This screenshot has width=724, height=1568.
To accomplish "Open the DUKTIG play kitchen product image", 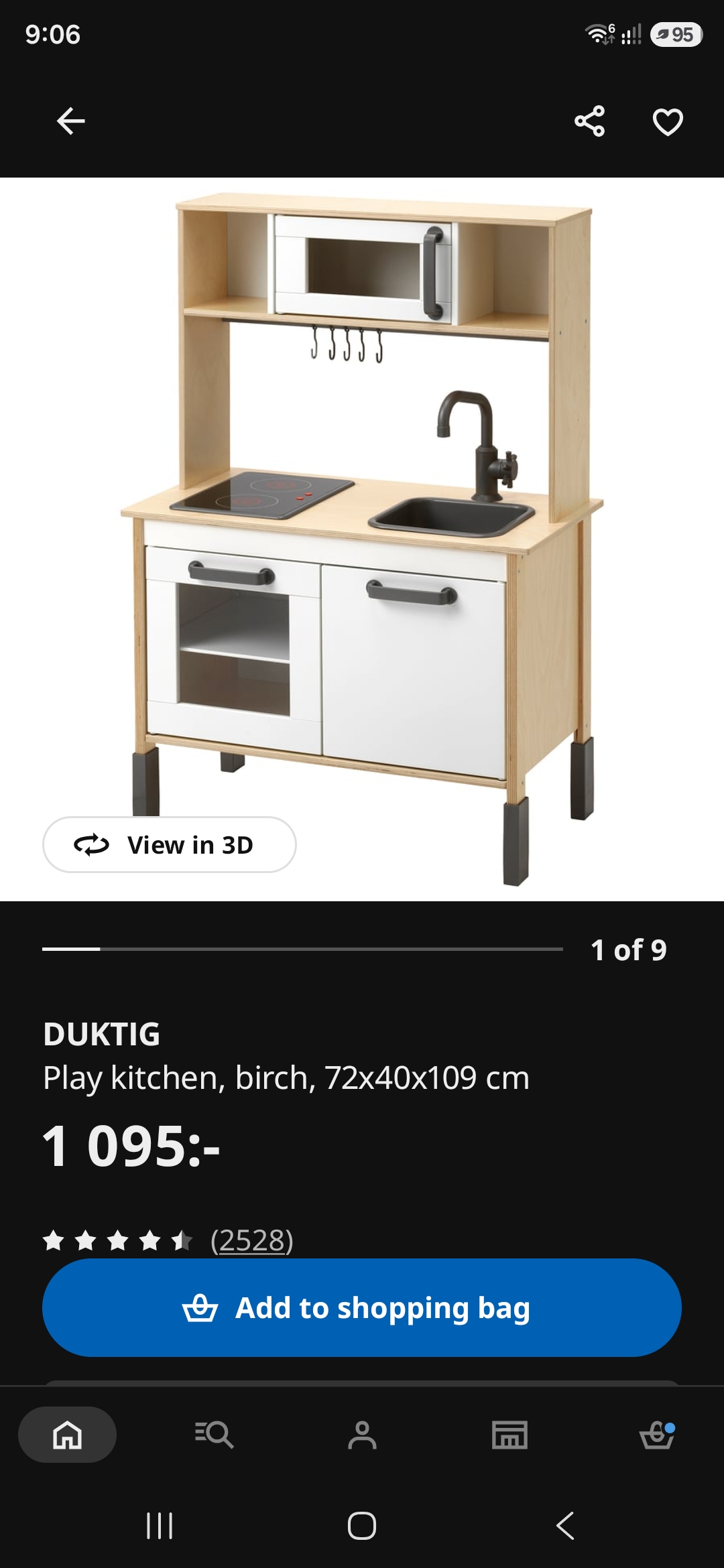I will coord(362,539).
